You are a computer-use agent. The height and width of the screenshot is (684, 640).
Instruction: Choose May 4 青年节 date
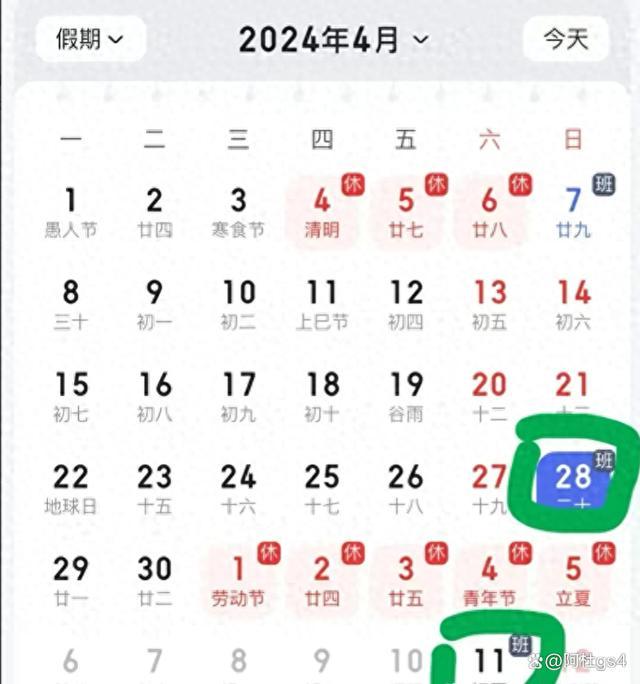click(x=489, y=580)
